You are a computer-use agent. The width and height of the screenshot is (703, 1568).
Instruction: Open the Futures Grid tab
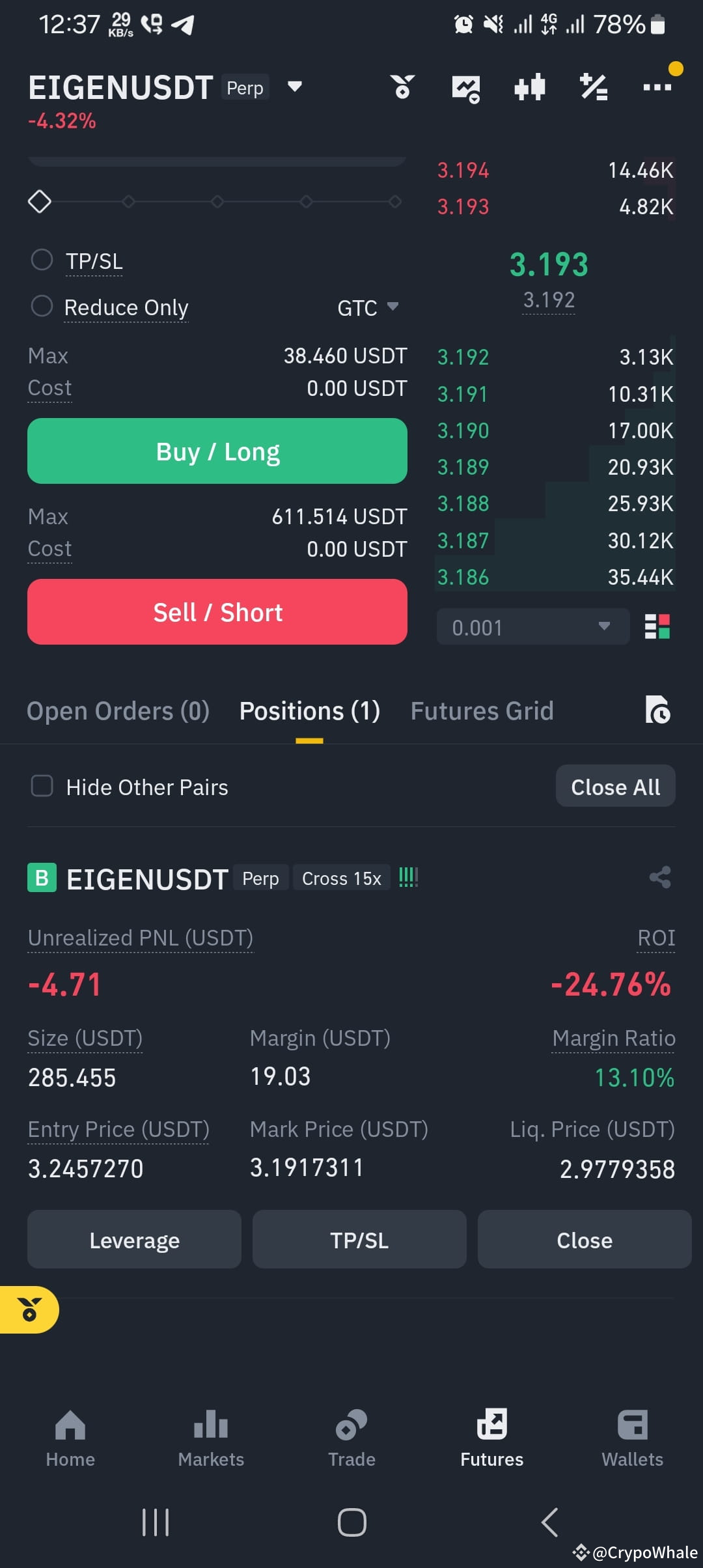pos(482,710)
